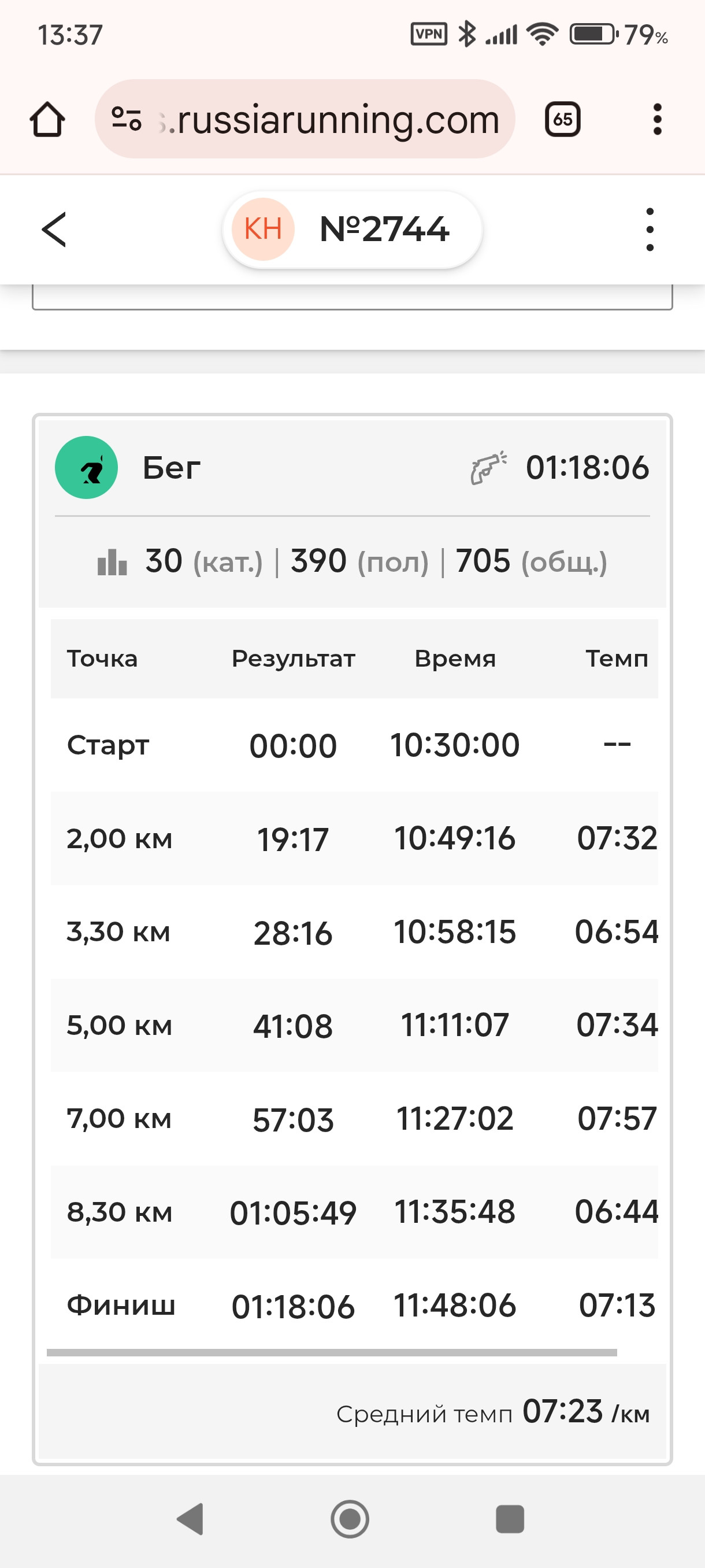Go back using the page's back arrow
The image size is (705, 1568).
click(54, 230)
